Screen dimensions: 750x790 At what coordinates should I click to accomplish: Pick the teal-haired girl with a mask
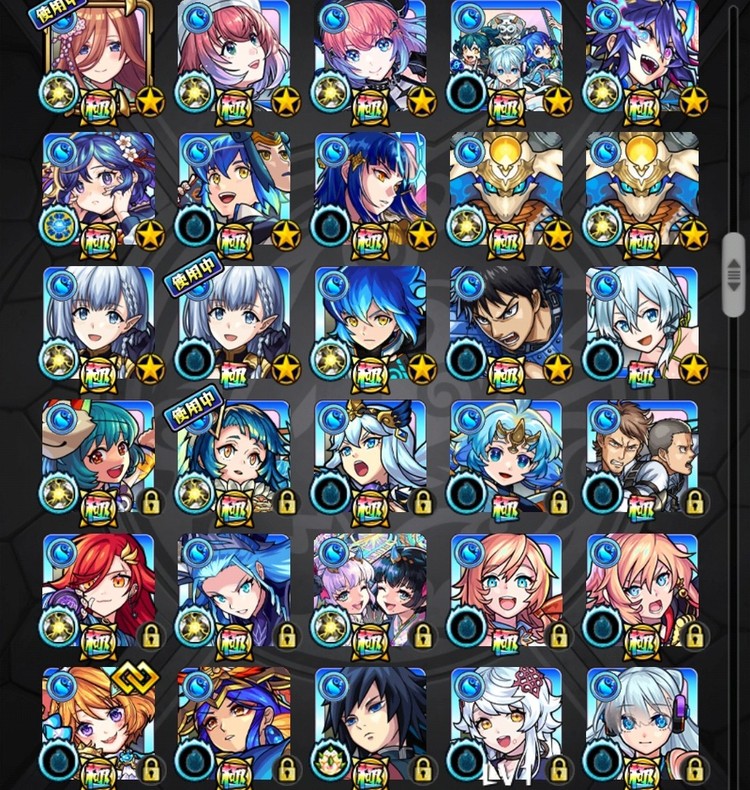(98, 457)
